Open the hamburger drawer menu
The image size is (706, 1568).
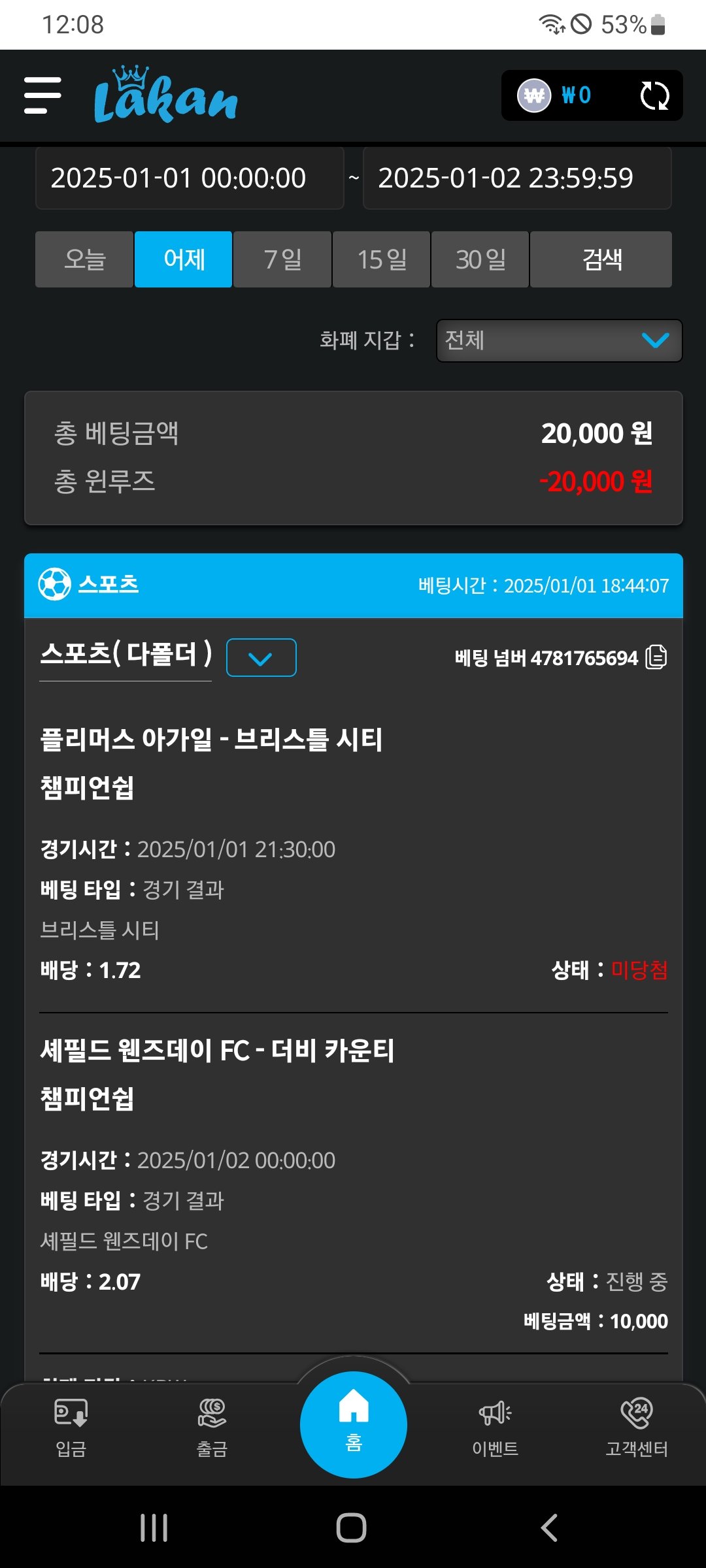pyautogui.click(x=42, y=95)
